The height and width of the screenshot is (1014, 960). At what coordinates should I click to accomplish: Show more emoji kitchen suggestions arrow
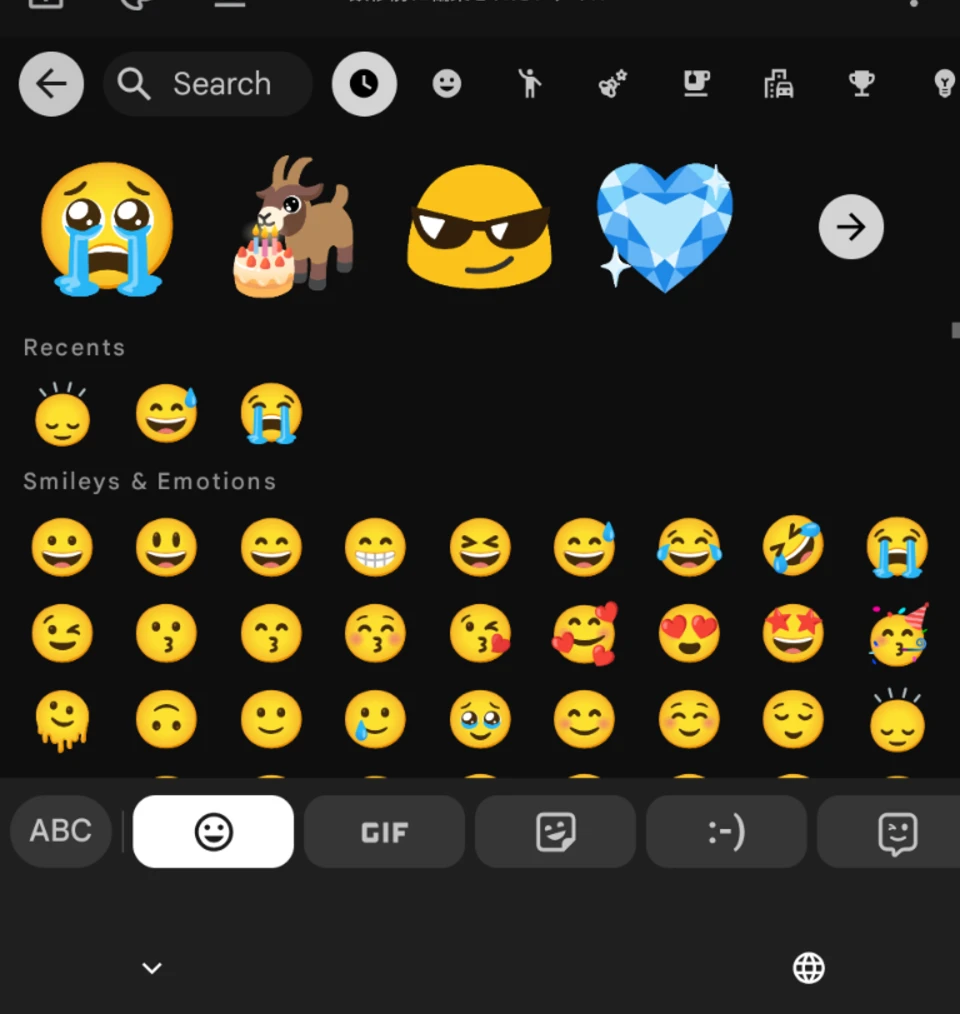(x=851, y=227)
